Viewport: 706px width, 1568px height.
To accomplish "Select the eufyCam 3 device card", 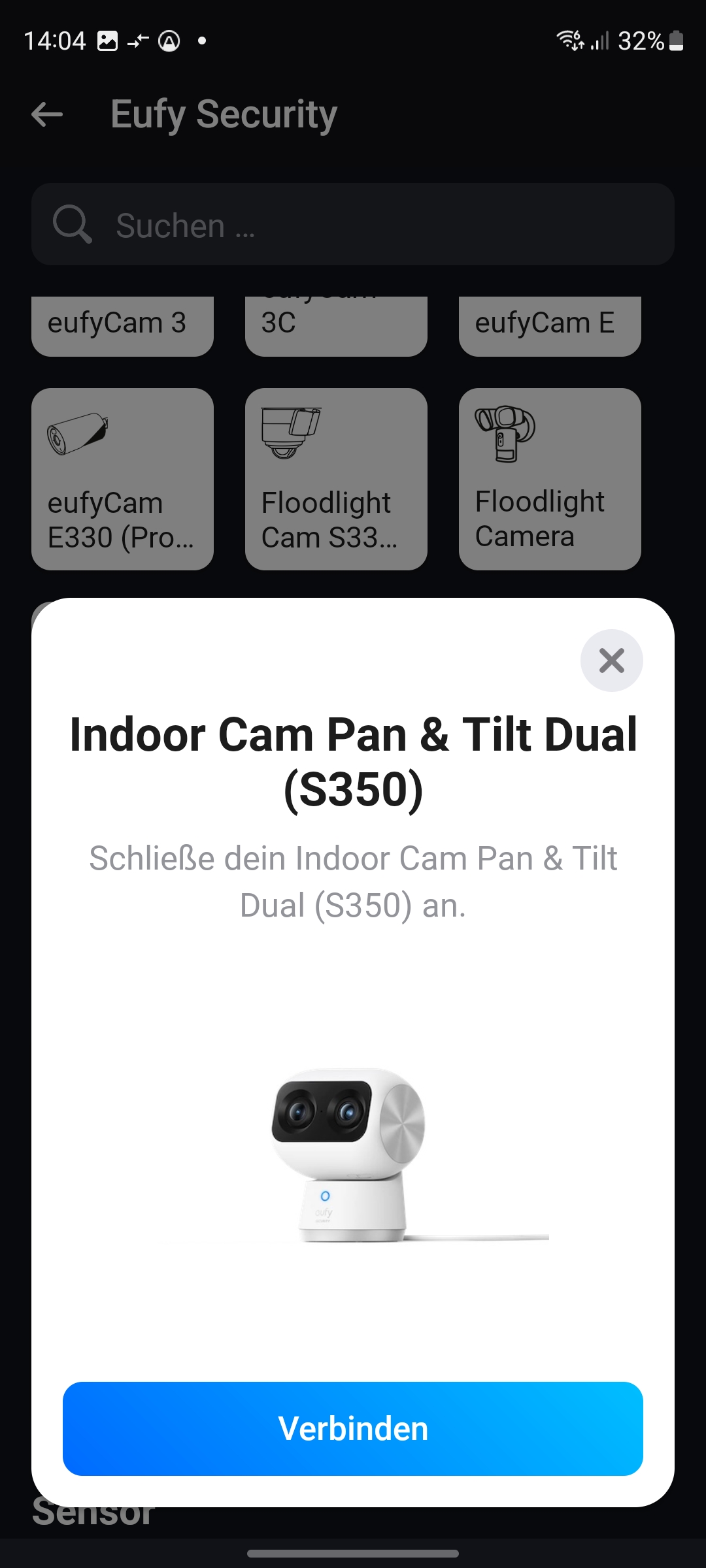I will pyautogui.click(x=122, y=325).
